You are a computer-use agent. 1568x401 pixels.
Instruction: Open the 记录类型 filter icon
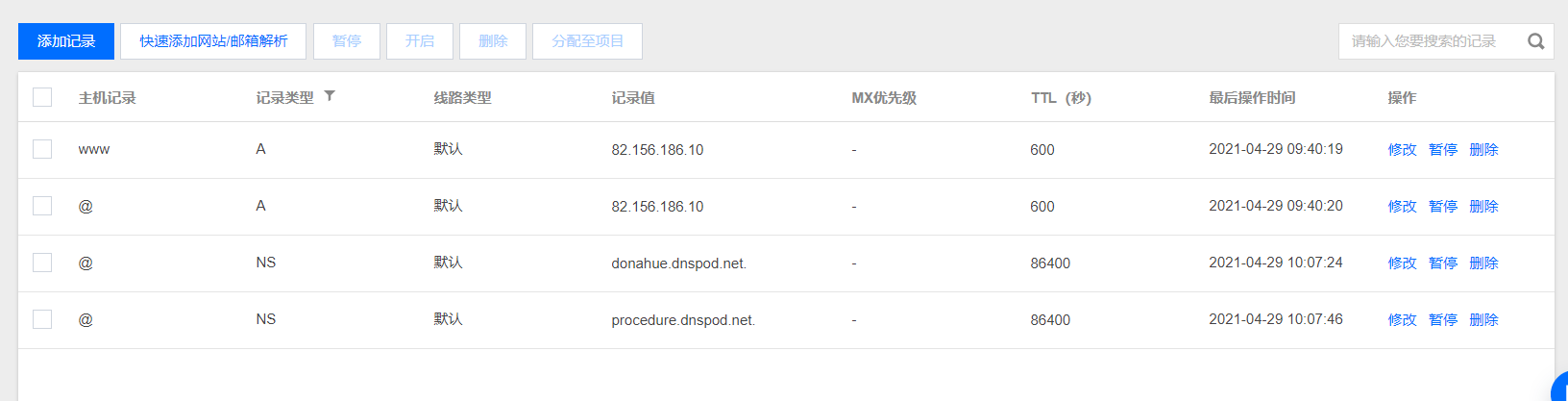tap(330, 96)
